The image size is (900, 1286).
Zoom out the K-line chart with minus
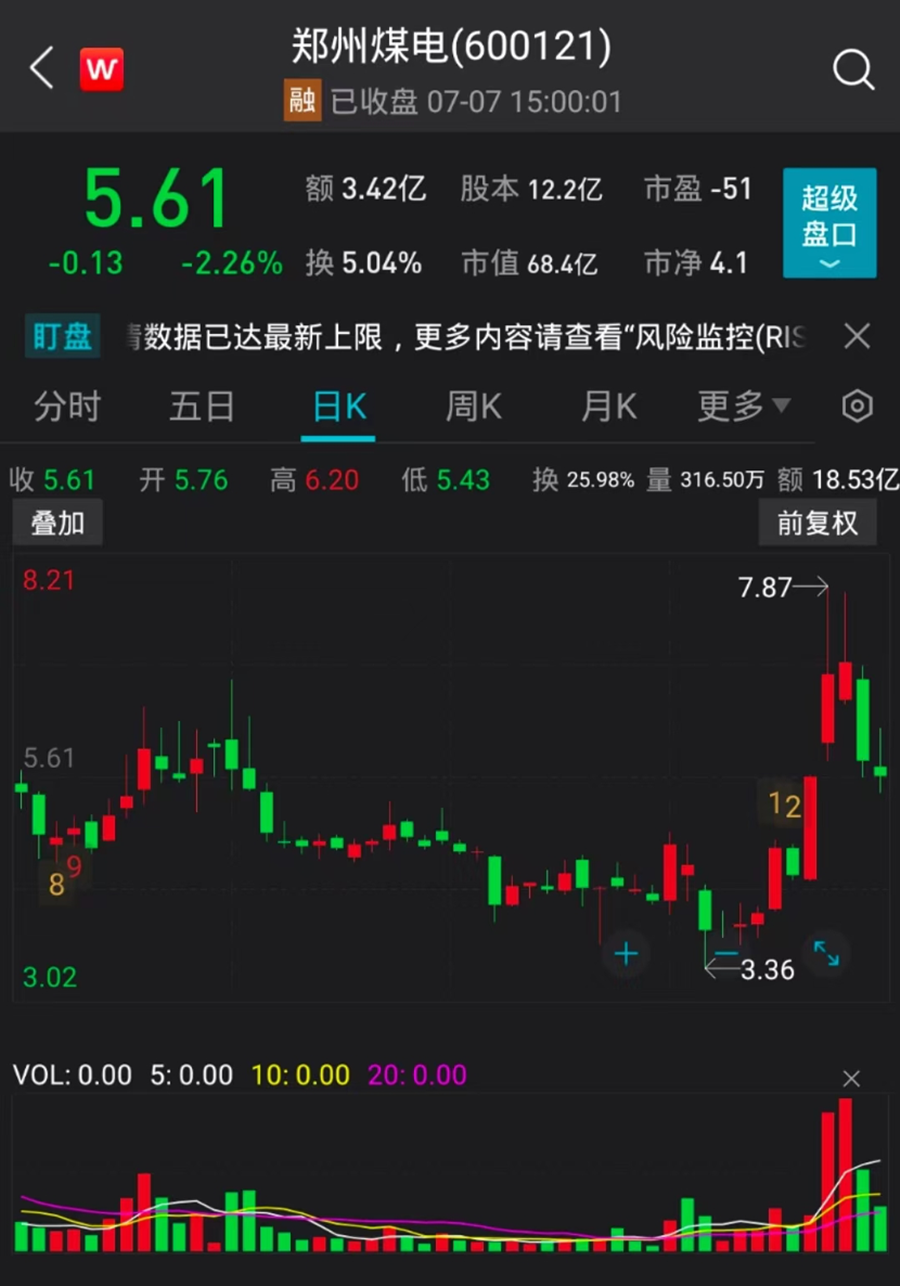(726, 954)
